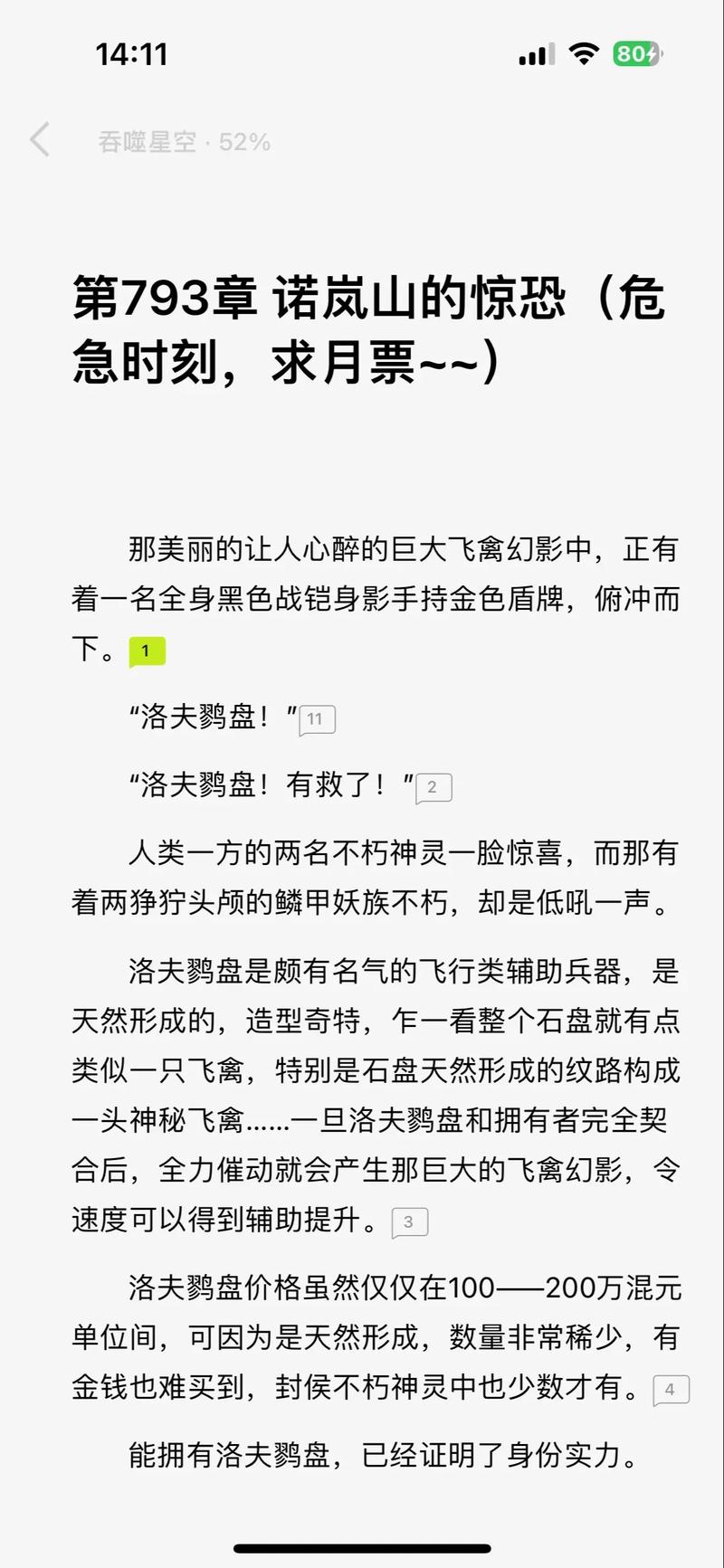
Task: Tap the status bar clock 14:11
Action: click(132, 54)
